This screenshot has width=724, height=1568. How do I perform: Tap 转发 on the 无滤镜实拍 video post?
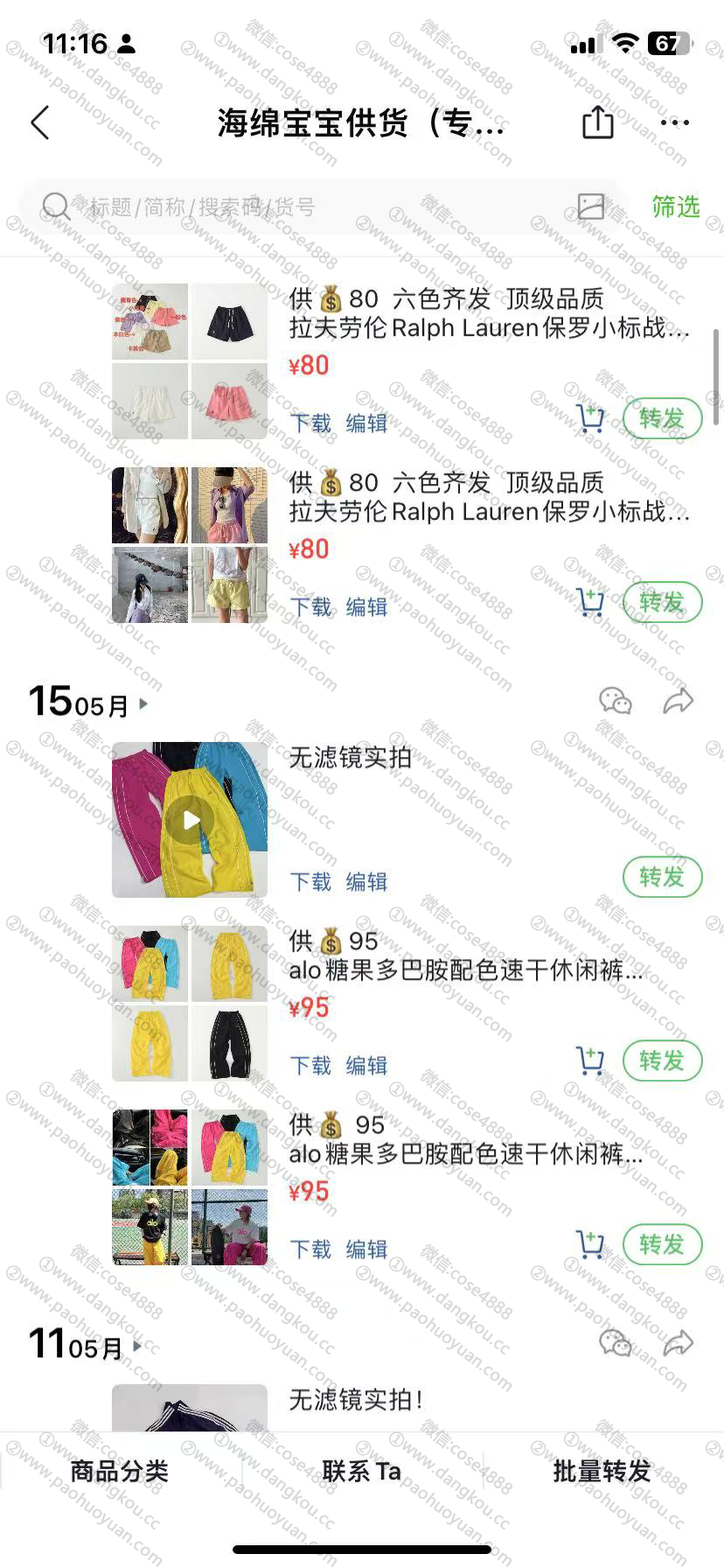pyautogui.click(x=662, y=877)
